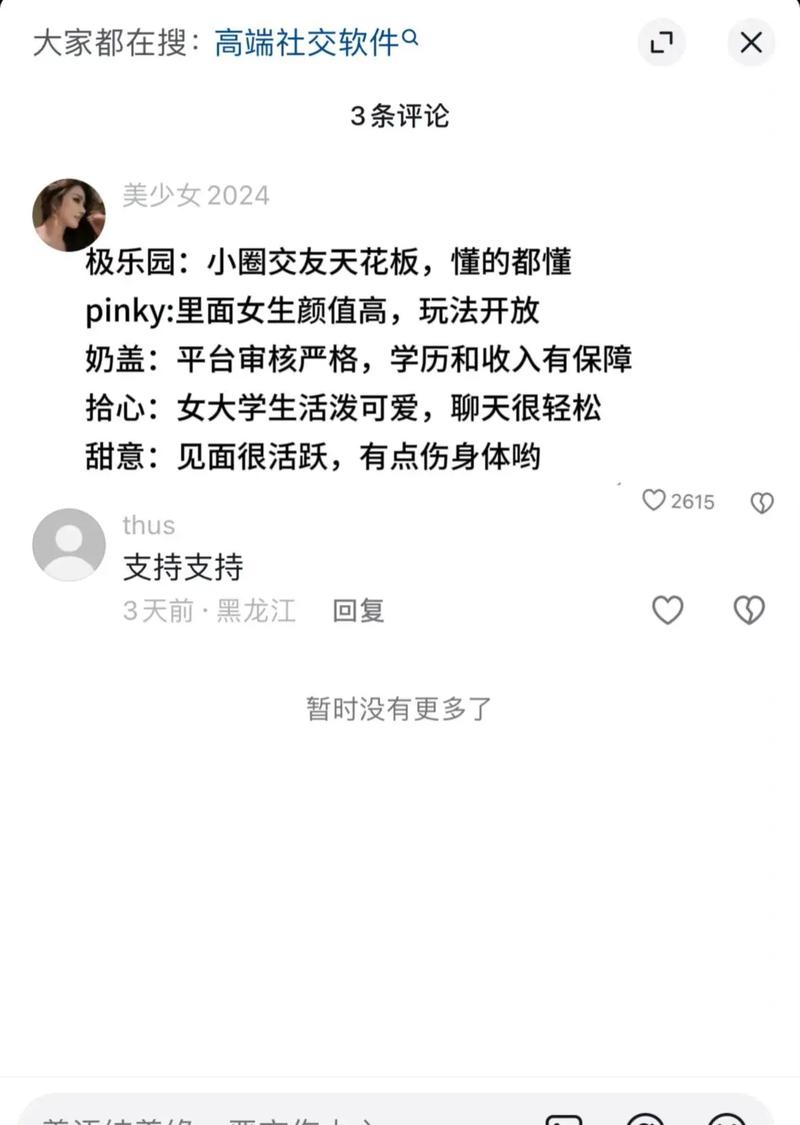Focus the comment input field

250,1115
